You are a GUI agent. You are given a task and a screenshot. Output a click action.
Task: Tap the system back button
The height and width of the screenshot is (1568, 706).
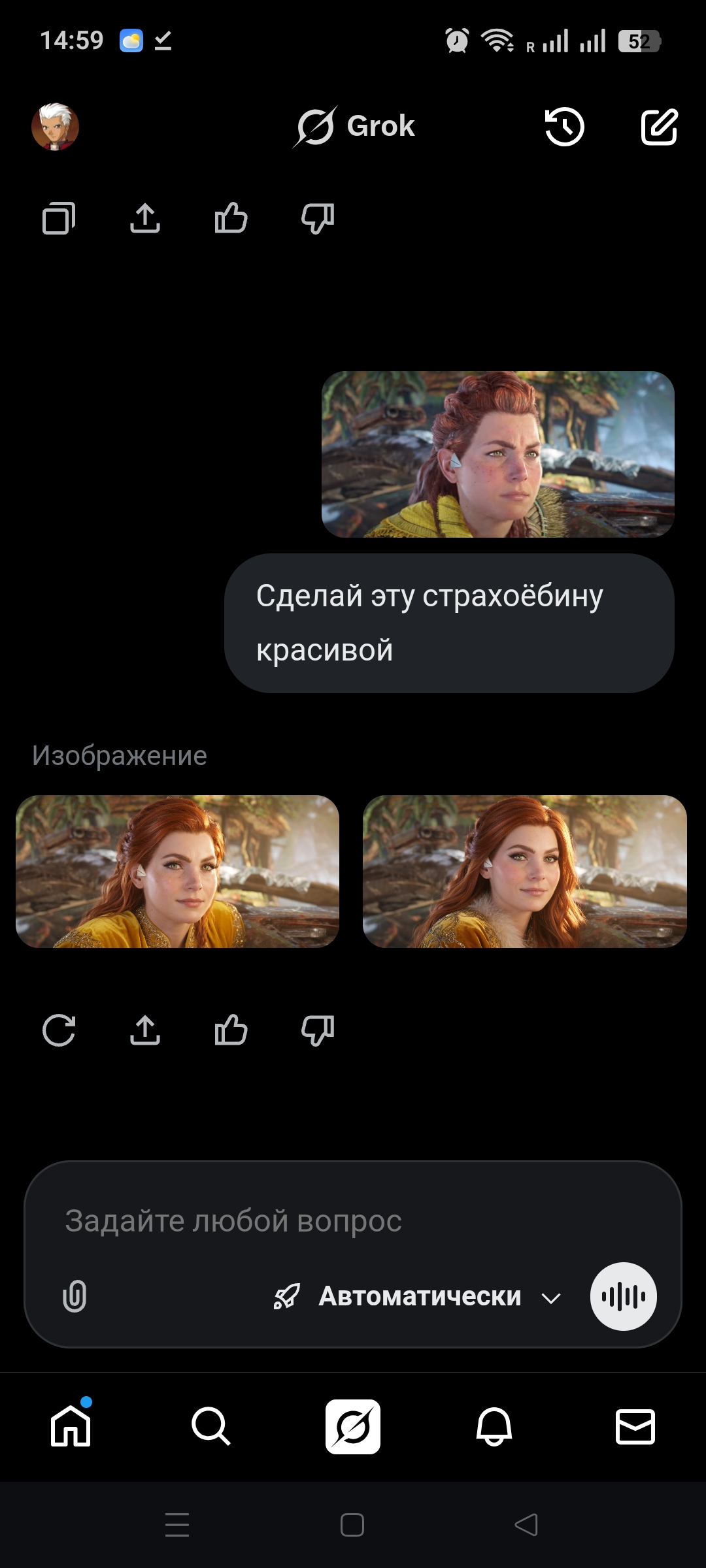tap(526, 1525)
